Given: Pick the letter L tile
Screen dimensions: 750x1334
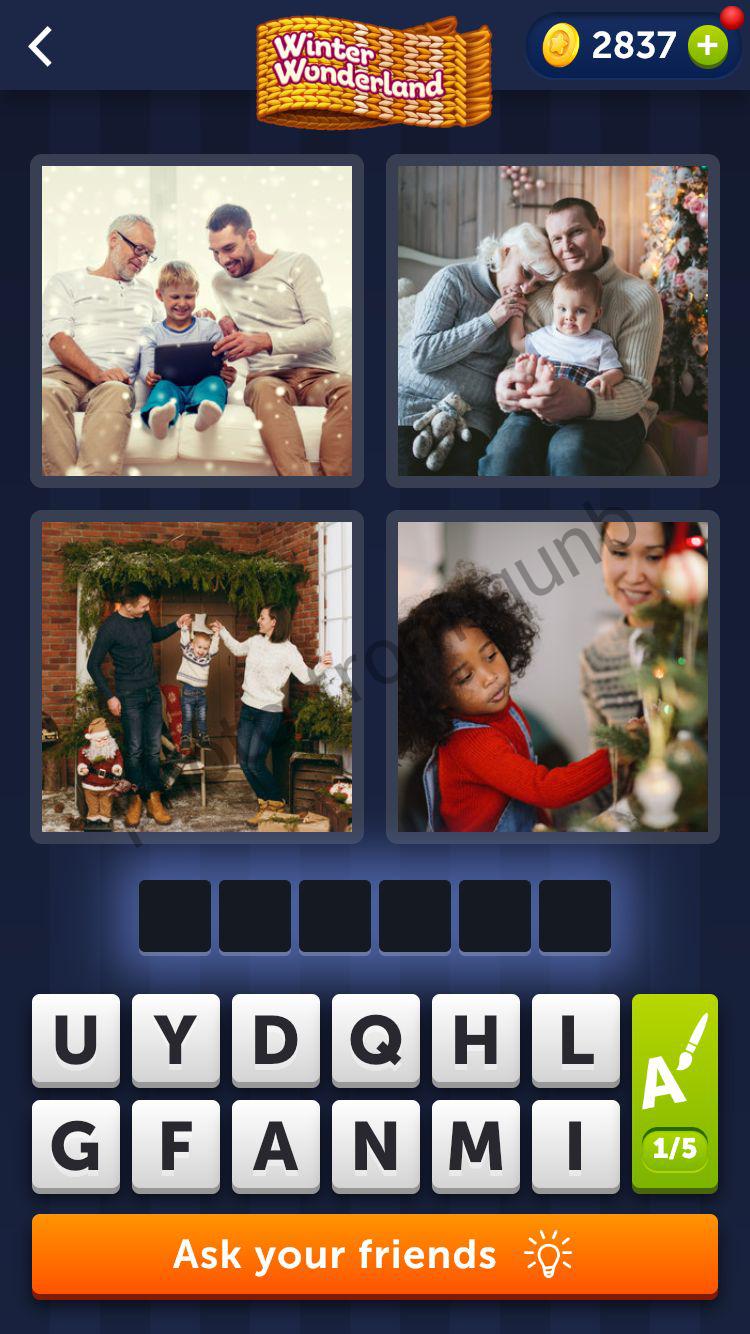Looking at the screenshot, I should (576, 1040).
